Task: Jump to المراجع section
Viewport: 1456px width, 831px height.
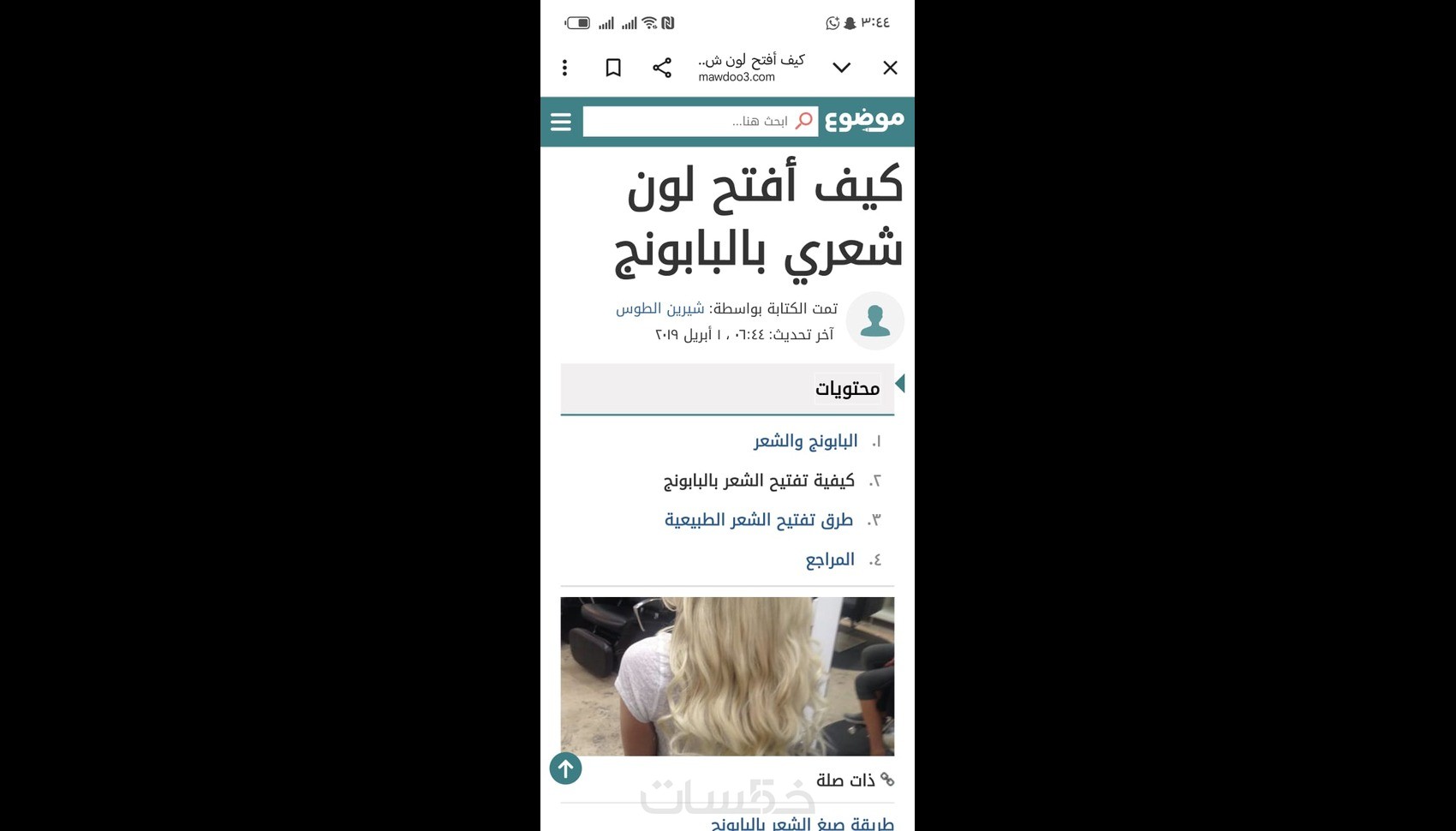Action: [829, 559]
